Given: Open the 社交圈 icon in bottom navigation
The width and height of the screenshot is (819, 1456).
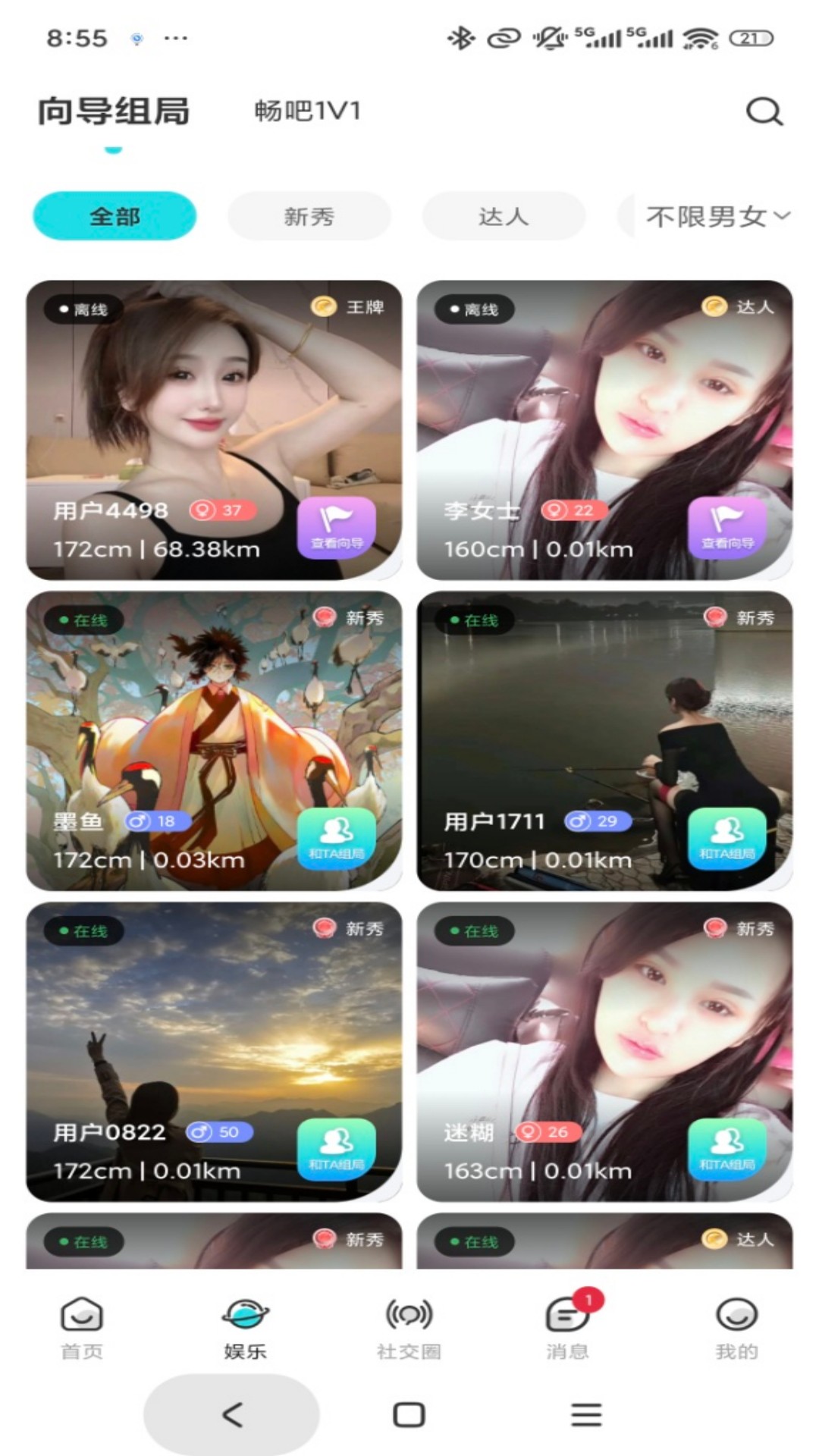Looking at the screenshot, I should click(x=409, y=1327).
